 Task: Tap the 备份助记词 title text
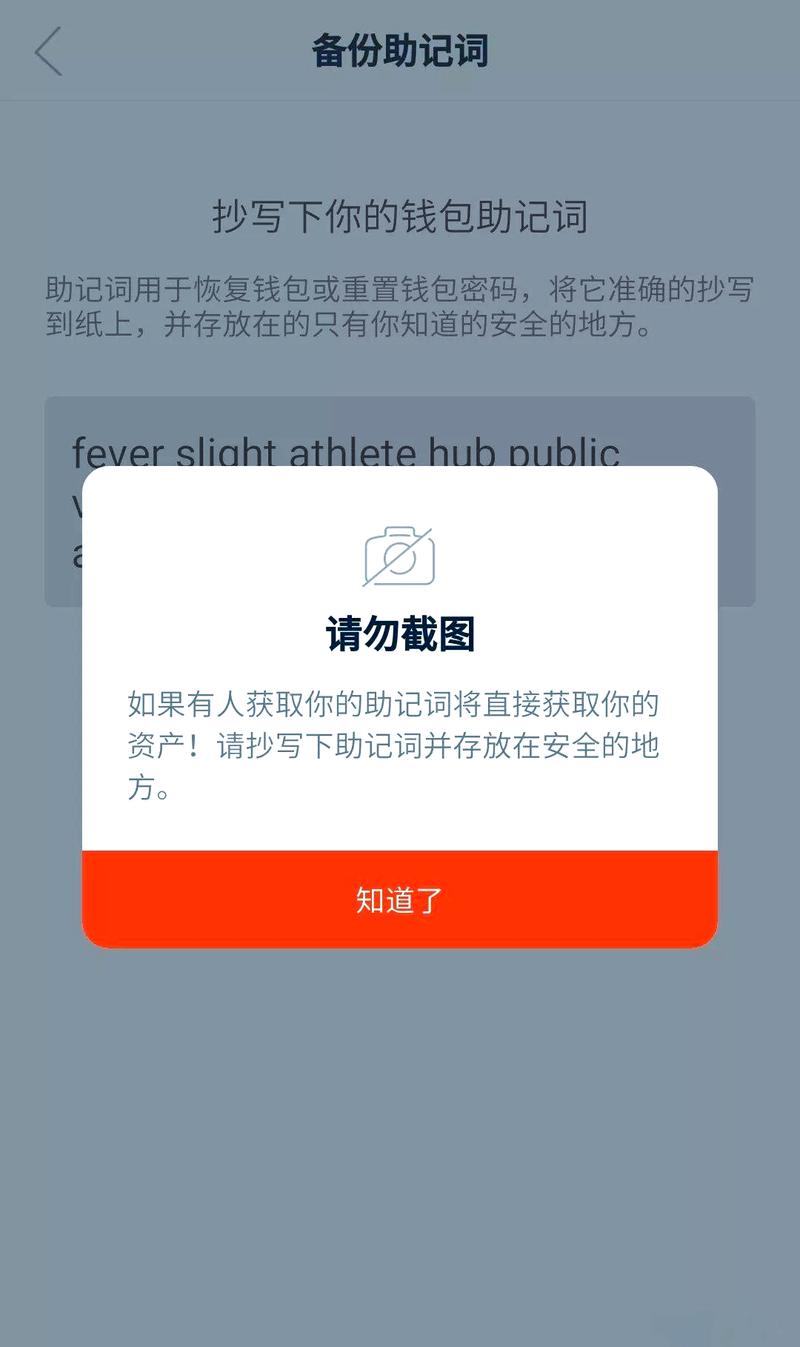[400, 50]
